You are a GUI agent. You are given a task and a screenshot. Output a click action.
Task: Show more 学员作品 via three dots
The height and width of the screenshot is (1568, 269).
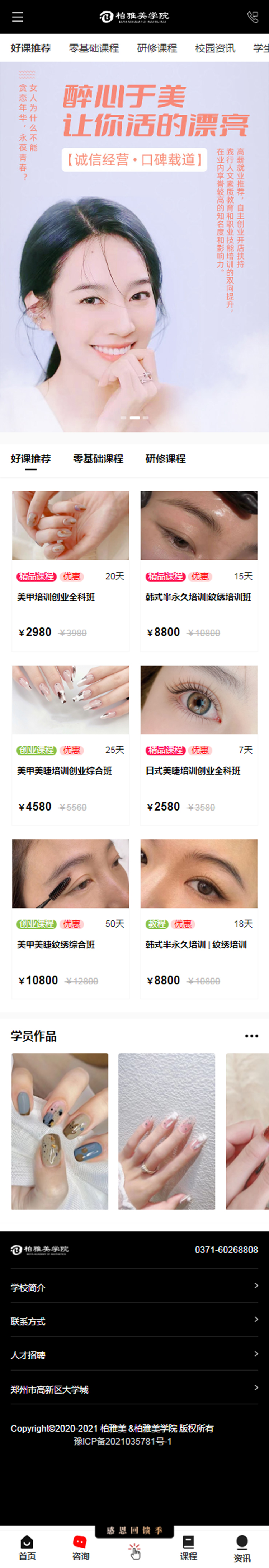tap(251, 1036)
